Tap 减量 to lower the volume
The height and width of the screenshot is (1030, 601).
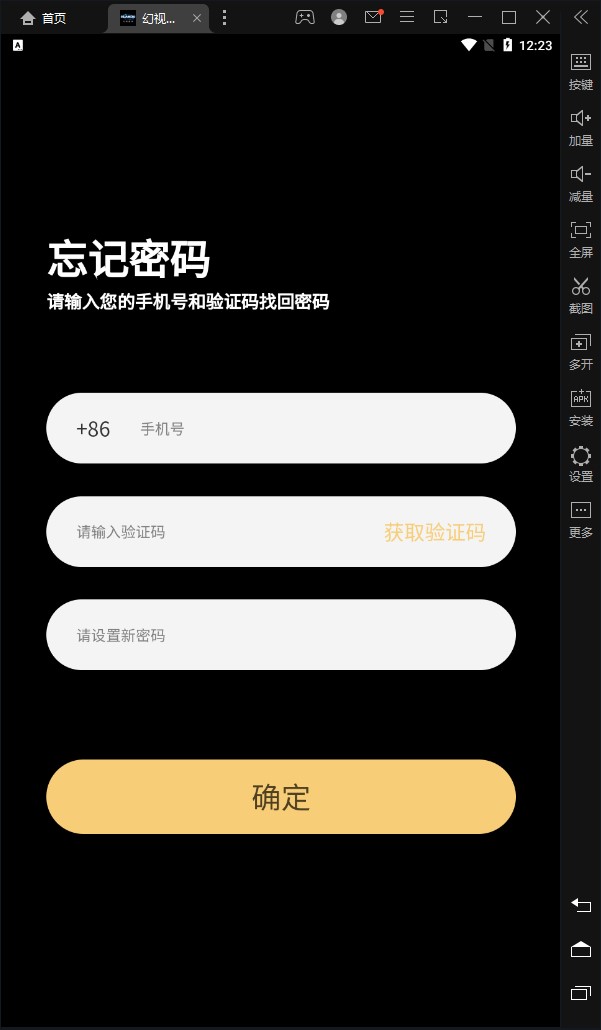pos(581,181)
